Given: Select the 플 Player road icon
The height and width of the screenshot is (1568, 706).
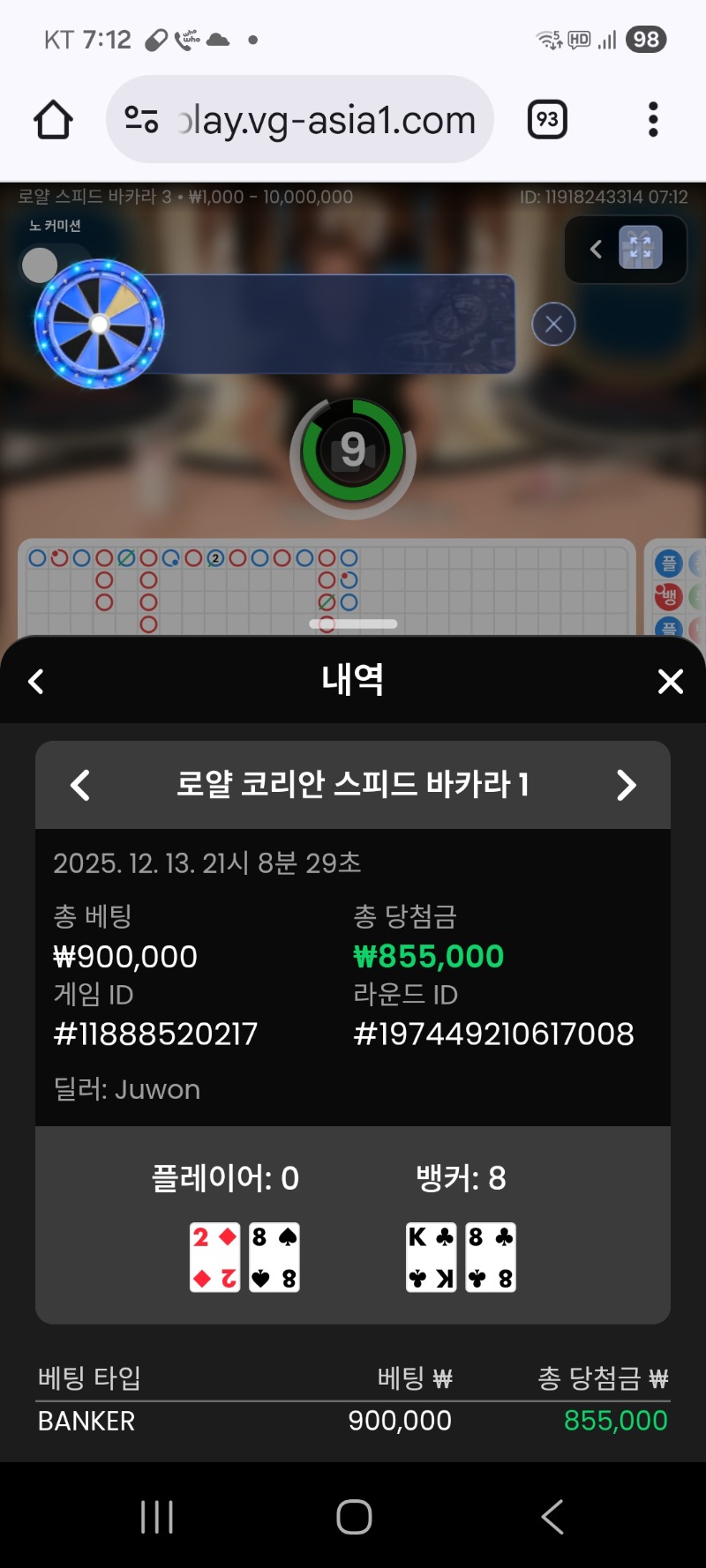Looking at the screenshot, I should click(x=666, y=562).
